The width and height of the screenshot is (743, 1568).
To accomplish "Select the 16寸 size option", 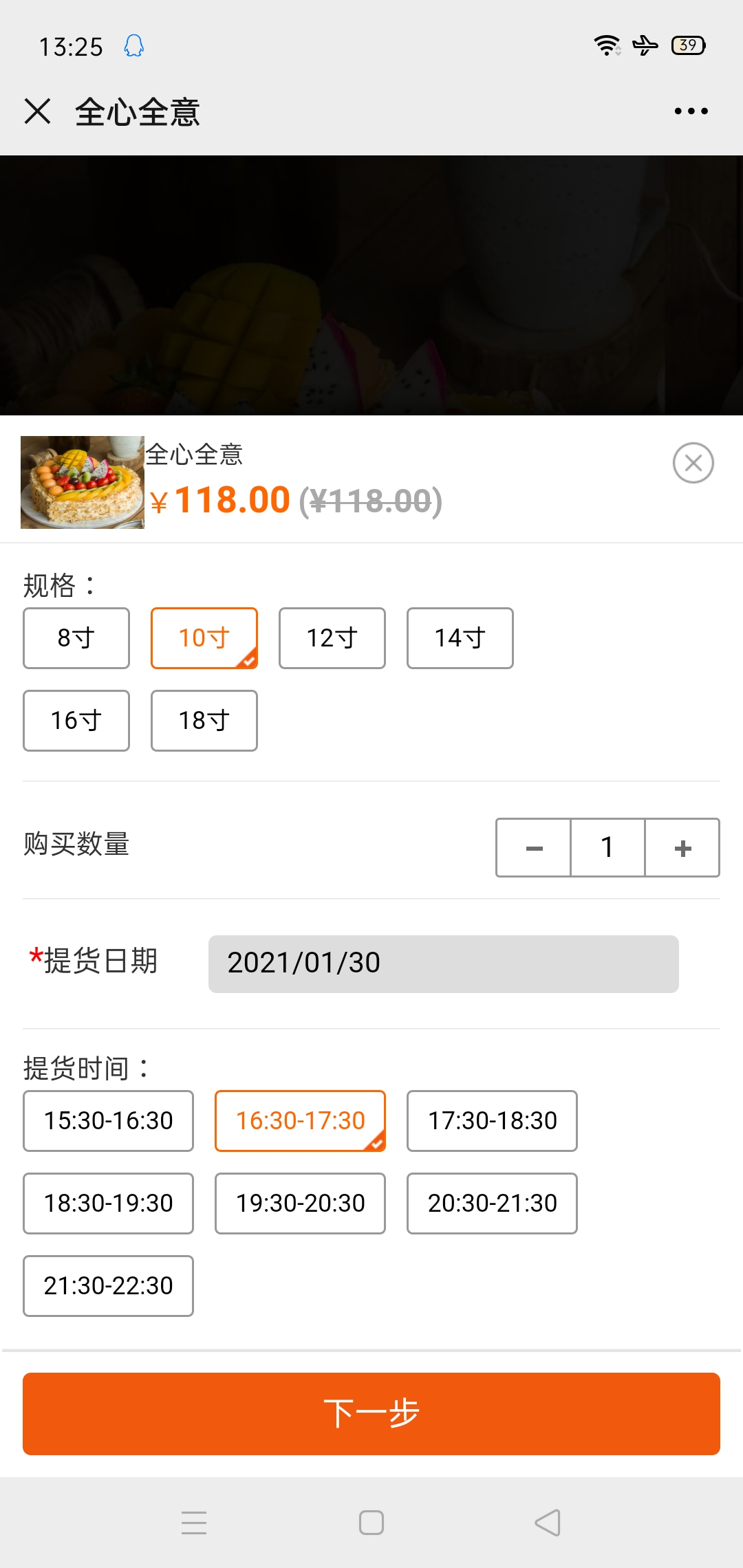I will click(x=76, y=721).
